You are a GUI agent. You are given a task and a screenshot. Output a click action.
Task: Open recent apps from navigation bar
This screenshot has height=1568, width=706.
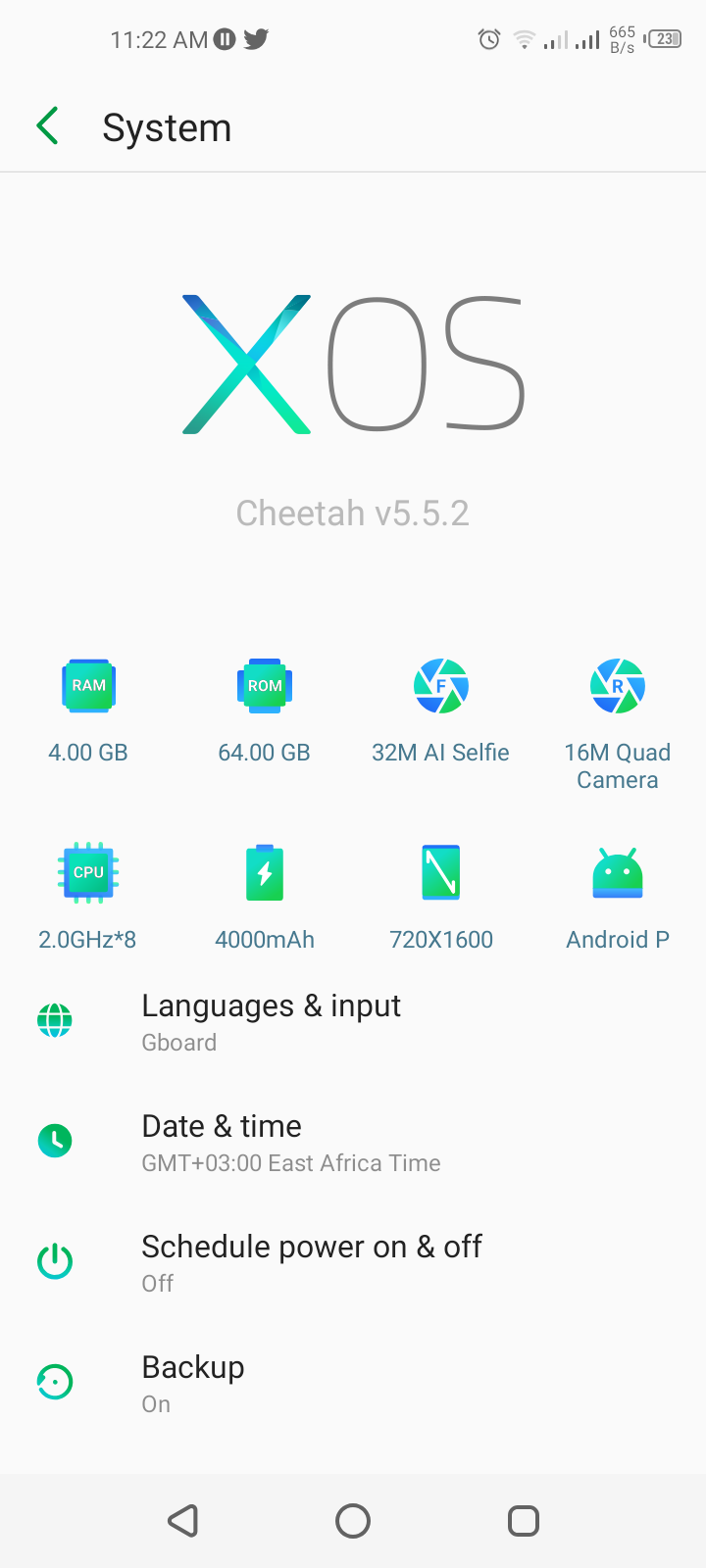[524, 1521]
